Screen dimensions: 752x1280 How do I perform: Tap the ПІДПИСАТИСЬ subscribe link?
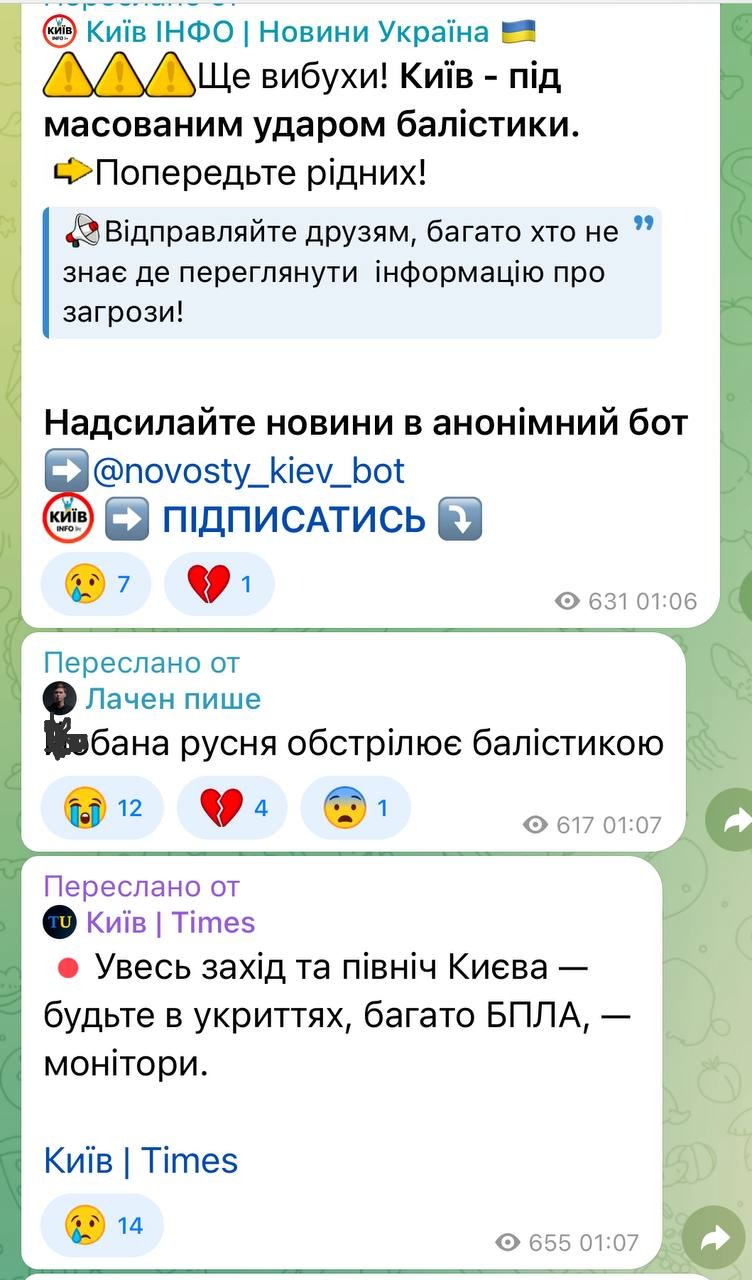click(293, 520)
